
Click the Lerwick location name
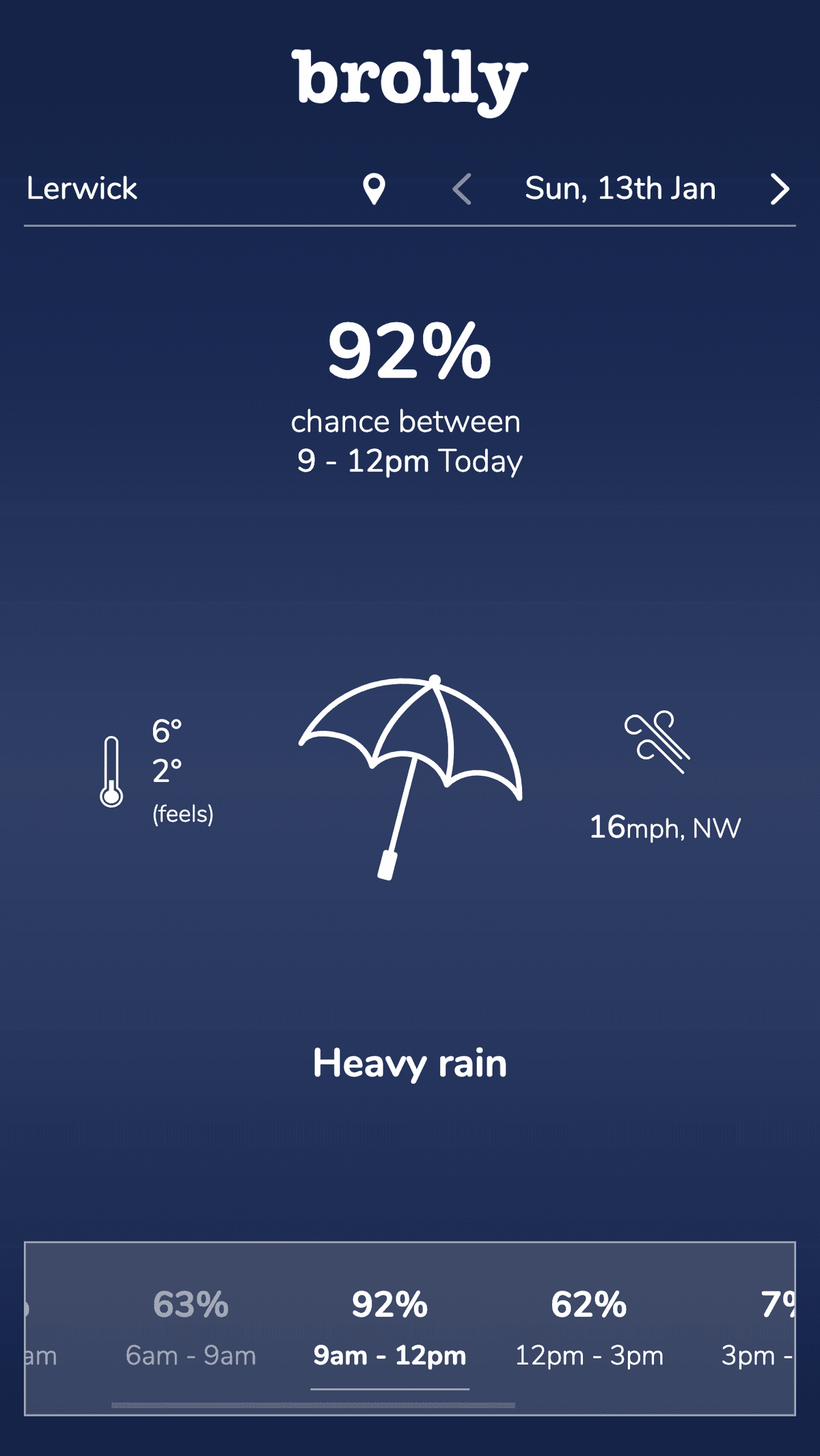click(82, 188)
